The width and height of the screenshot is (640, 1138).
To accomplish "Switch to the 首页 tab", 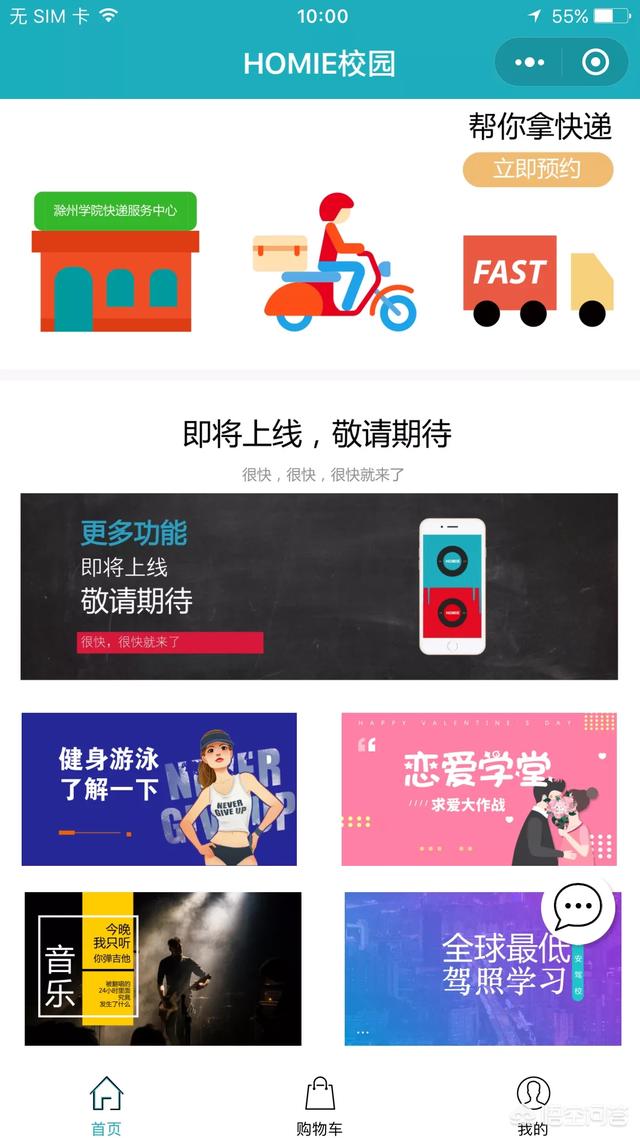I will (106, 1106).
